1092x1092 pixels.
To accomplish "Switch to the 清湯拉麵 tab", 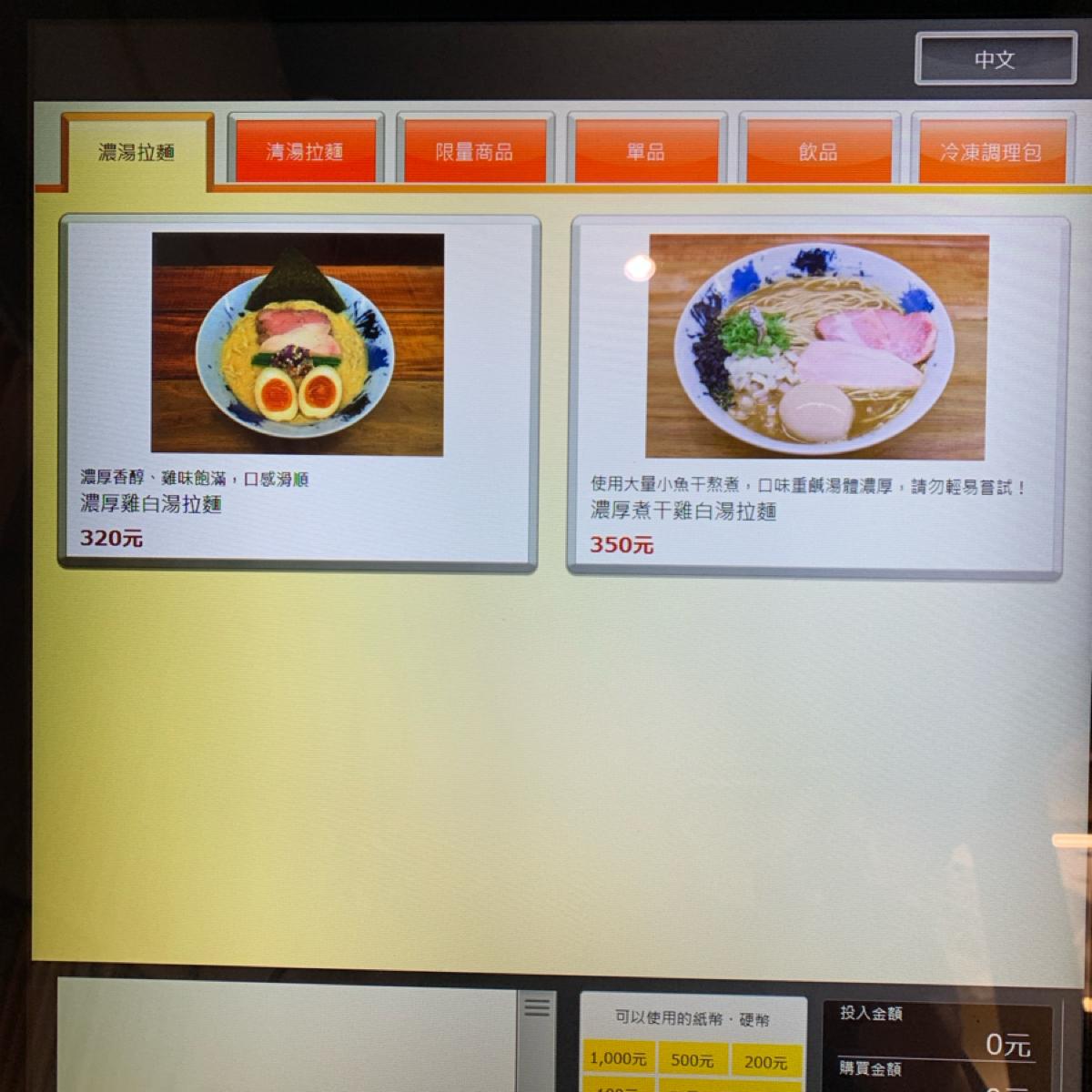I will click(x=305, y=151).
